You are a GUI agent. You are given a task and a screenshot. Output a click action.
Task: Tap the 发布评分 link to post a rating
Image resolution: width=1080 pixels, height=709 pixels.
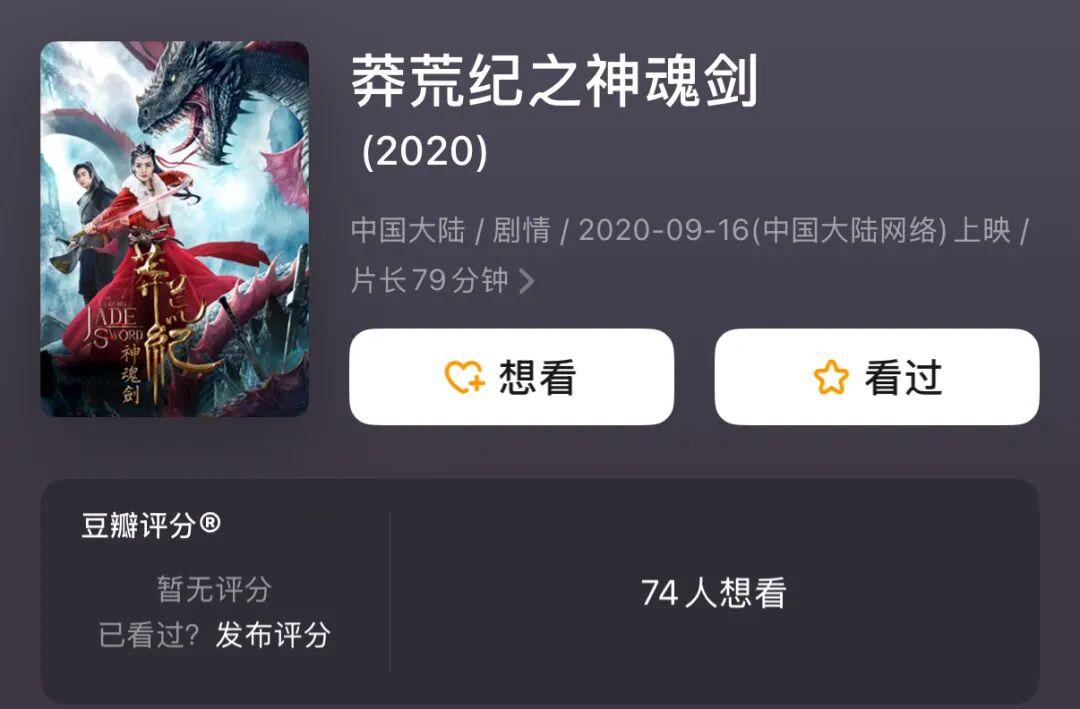273,634
